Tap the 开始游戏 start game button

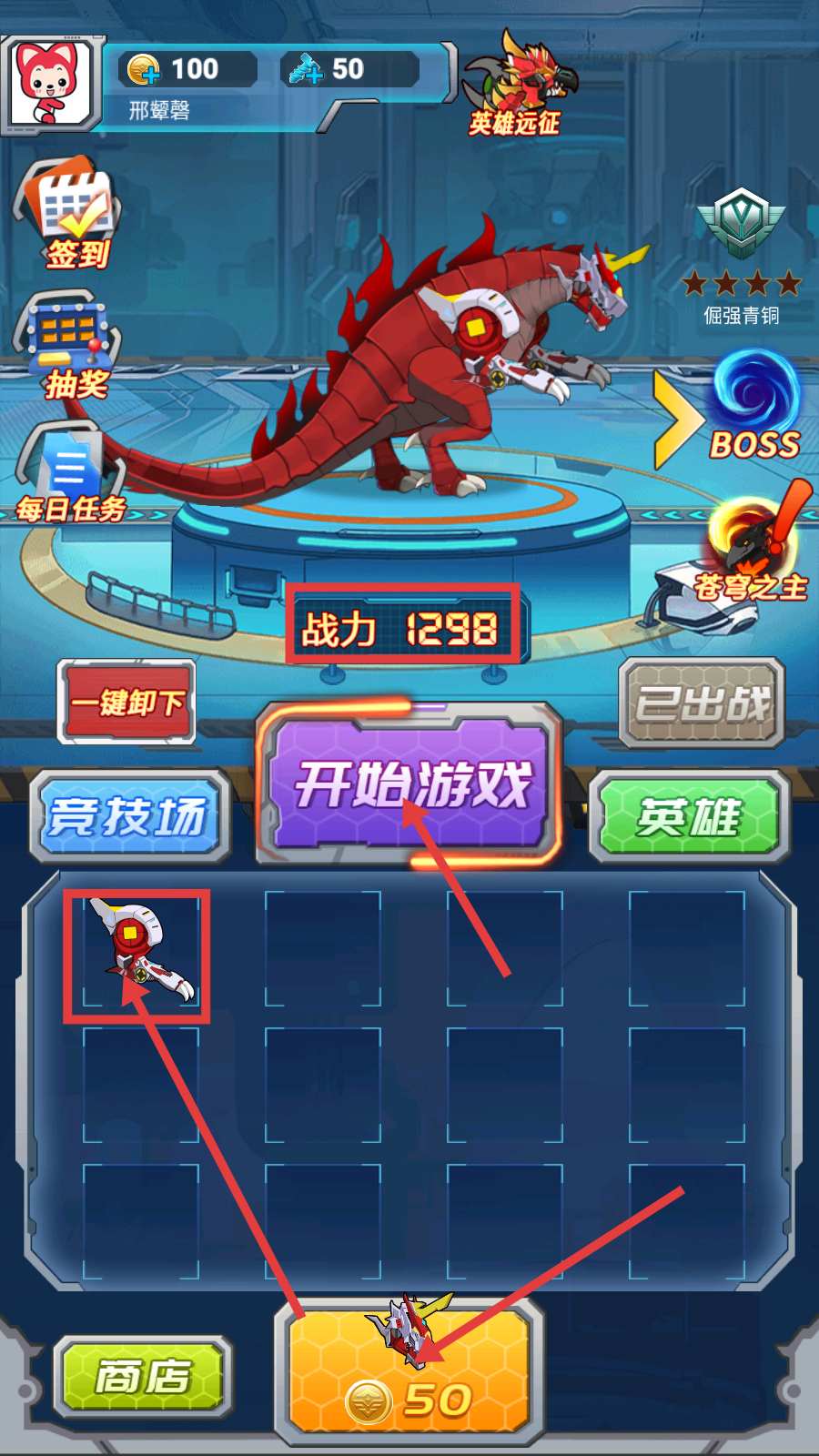coord(411,784)
